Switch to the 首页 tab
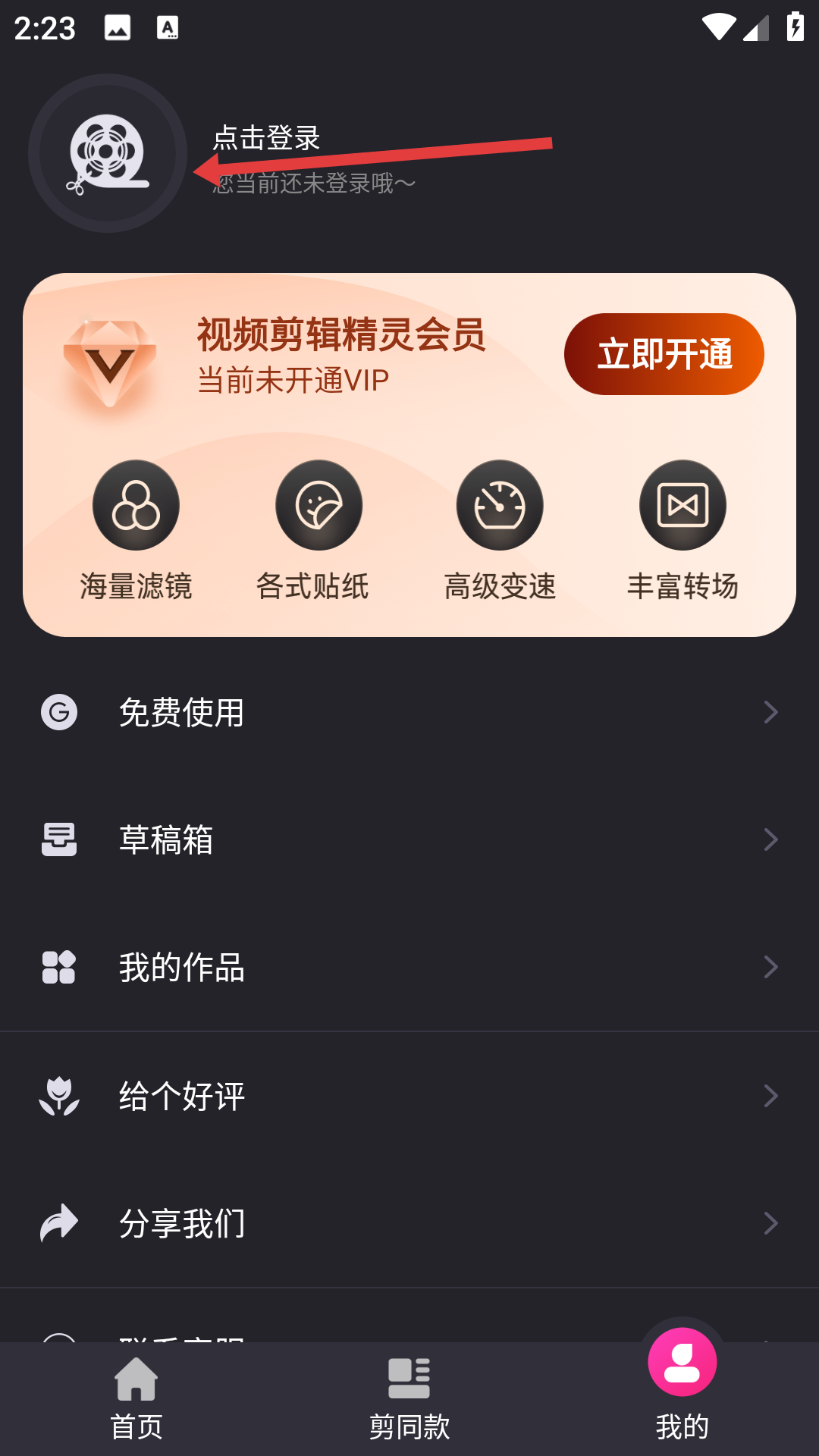Viewport: 819px width, 1456px height. click(x=136, y=1399)
